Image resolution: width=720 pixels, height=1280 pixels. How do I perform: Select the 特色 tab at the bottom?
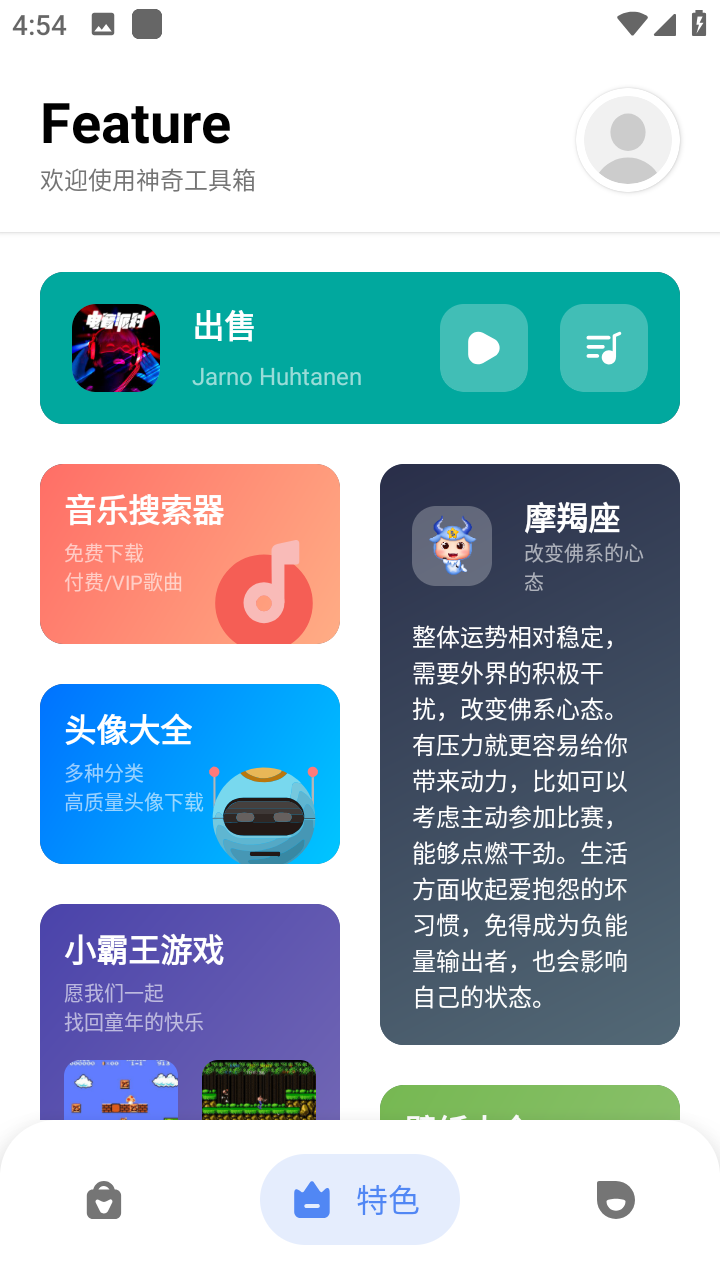[x=360, y=1200]
